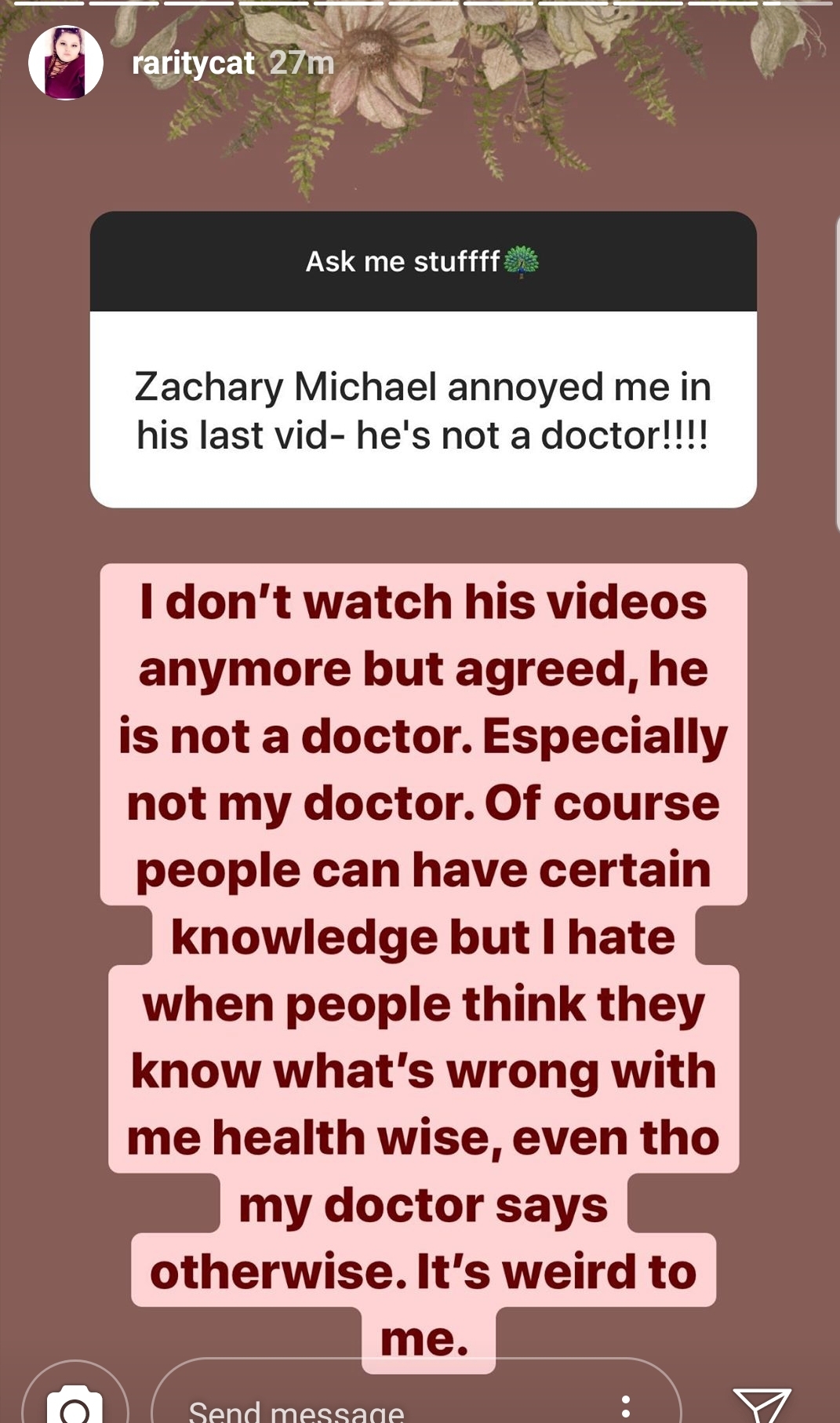The height and width of the screenshot is (1423, 840).
Task: Tap the Send message field
Action: click(x=416, y=1399)
